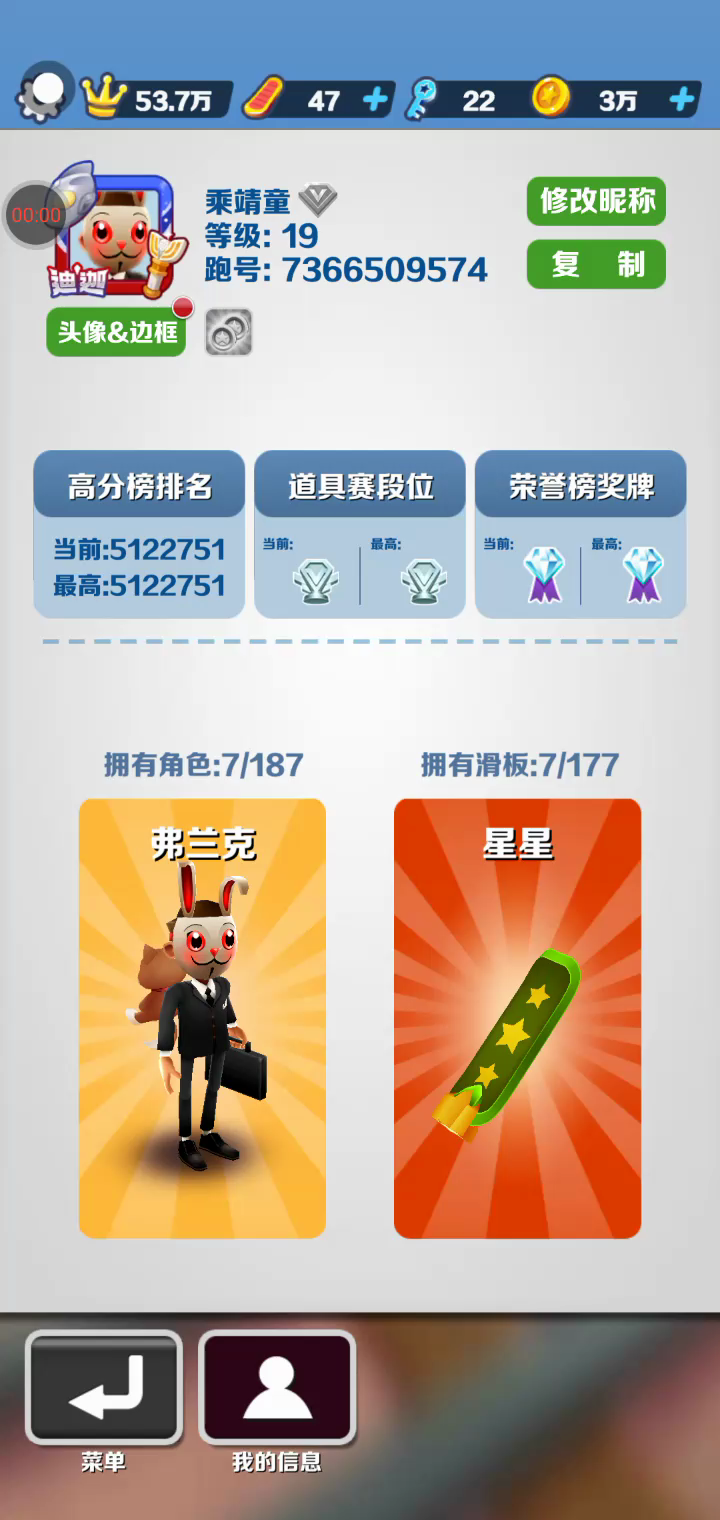
Task: Add more hoverboards with the plus
Action: 375,100
